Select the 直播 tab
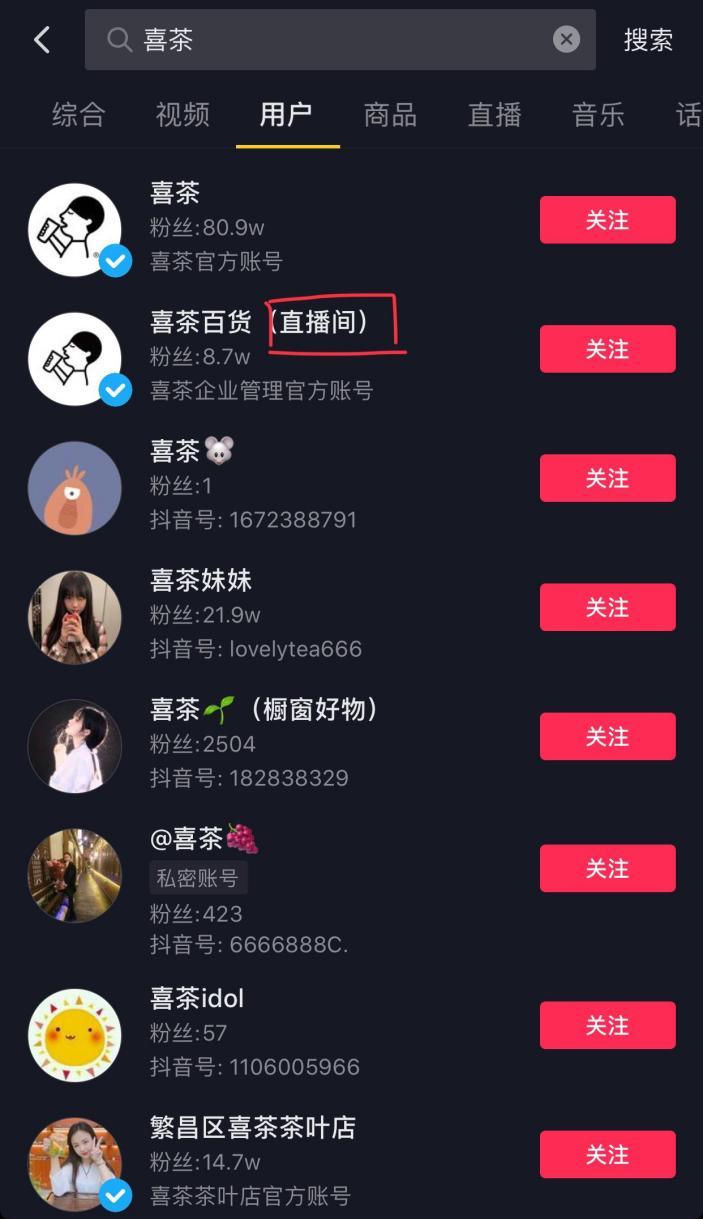This screenshot has height=1219, width=703. coord(494,115)
